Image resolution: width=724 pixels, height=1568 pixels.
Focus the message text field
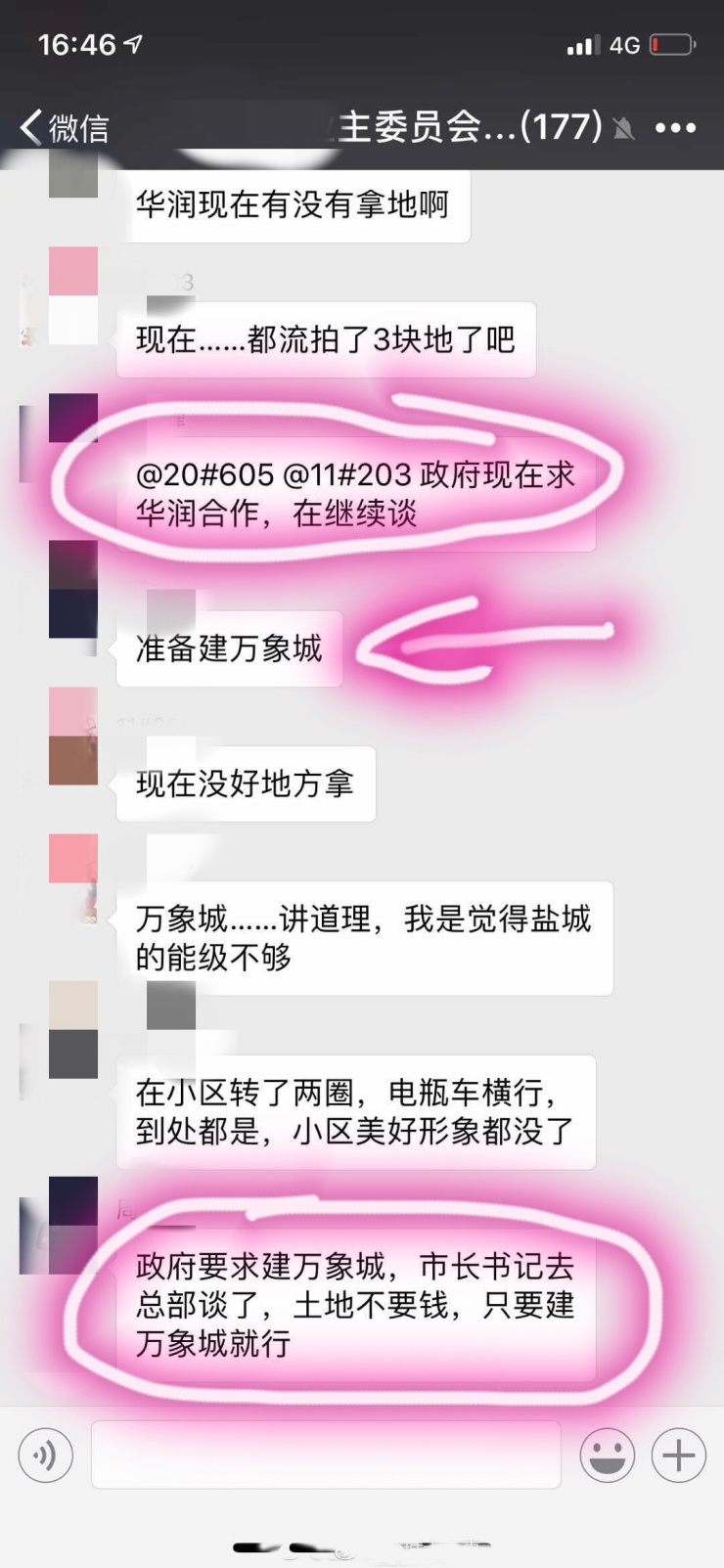tap(326, 1455)
